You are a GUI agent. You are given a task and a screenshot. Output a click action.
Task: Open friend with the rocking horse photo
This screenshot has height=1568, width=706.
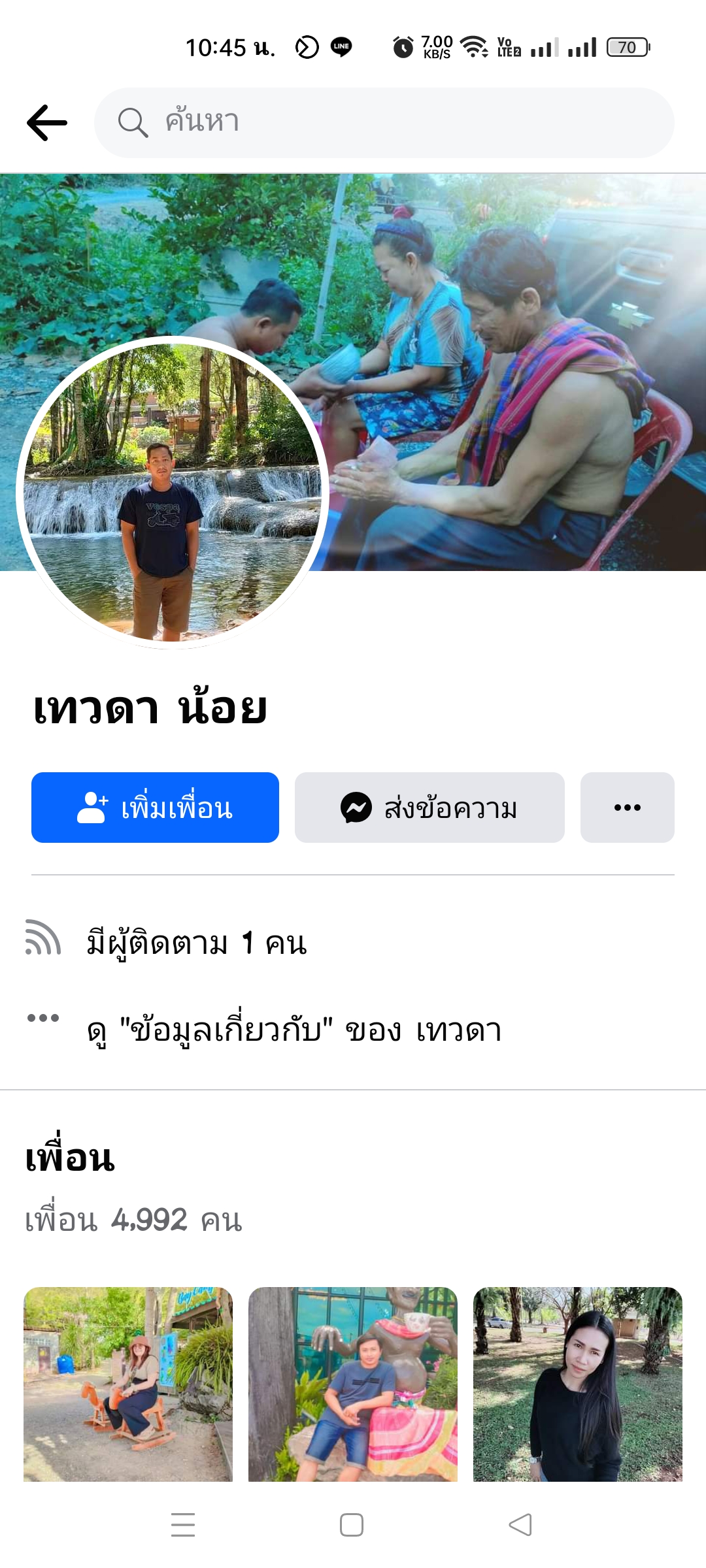coord(128,1384)
